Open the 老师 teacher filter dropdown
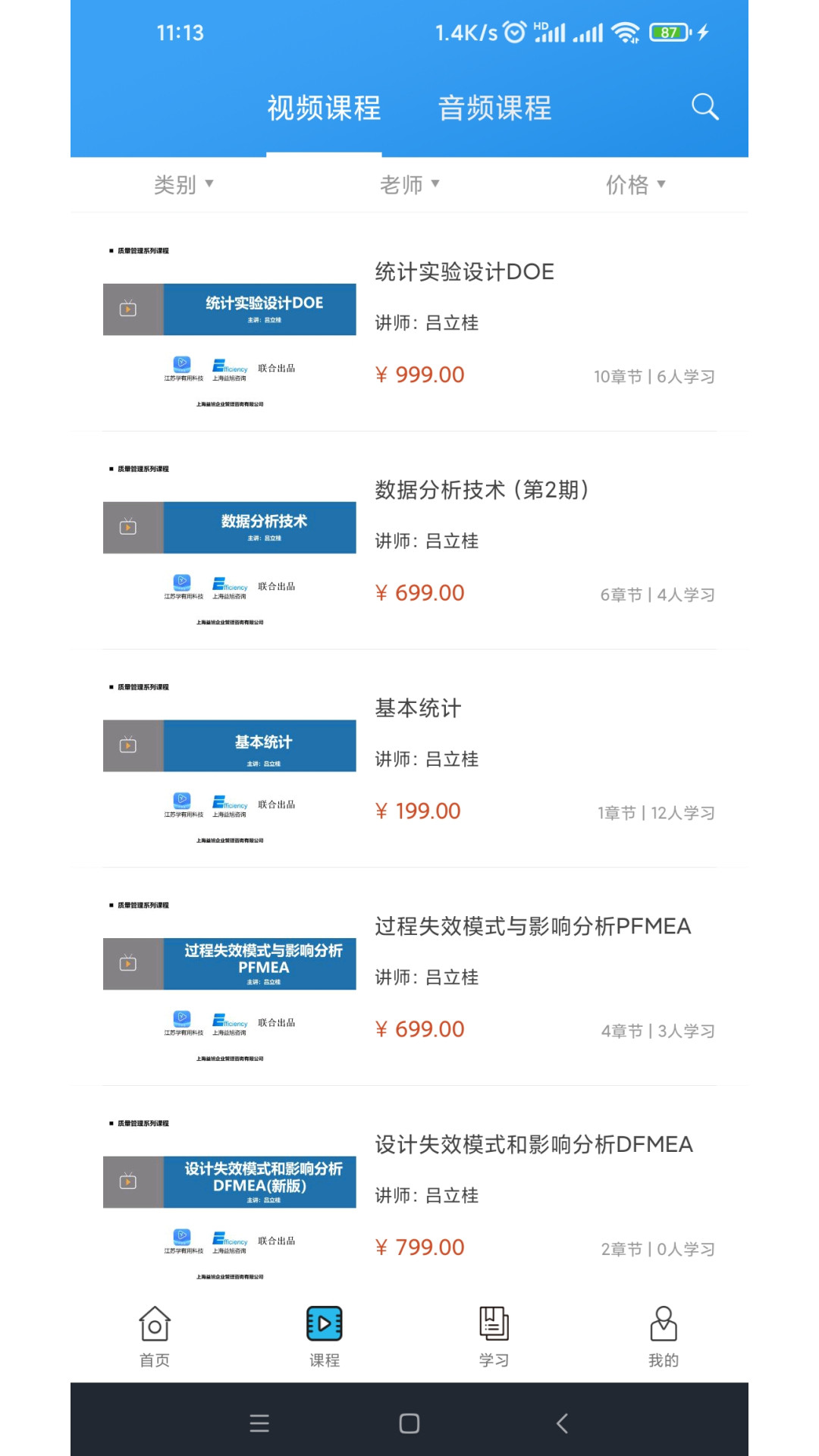Image resolution: width=819 pixels, height=1456 pixels. point(408,184)
